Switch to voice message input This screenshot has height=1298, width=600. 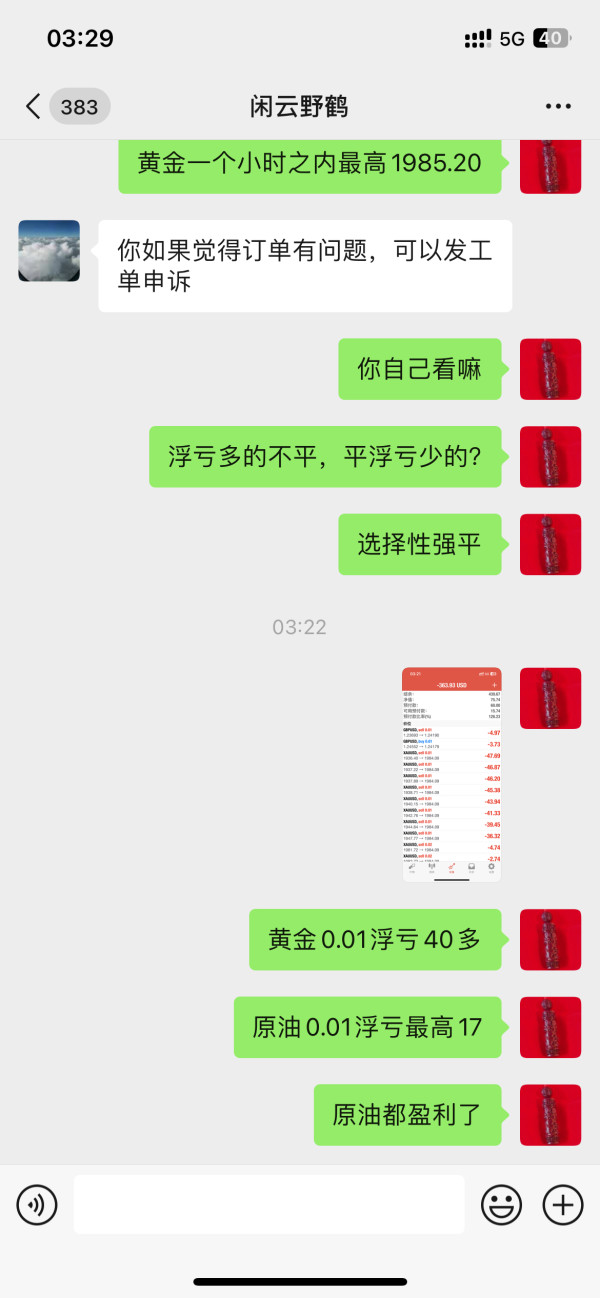37,1205
